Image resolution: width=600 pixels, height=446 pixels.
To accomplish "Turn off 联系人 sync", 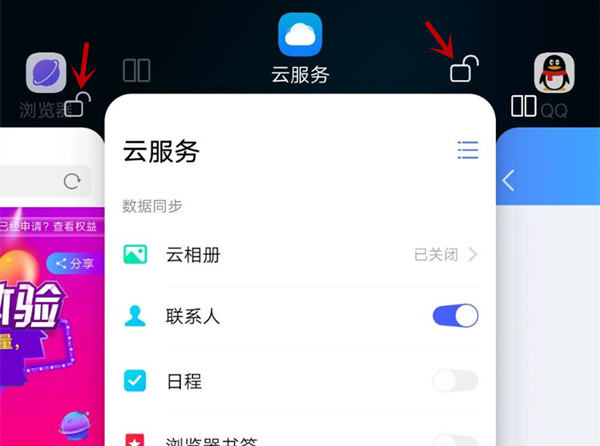I will pyautogui.click(x=455, y=317).
